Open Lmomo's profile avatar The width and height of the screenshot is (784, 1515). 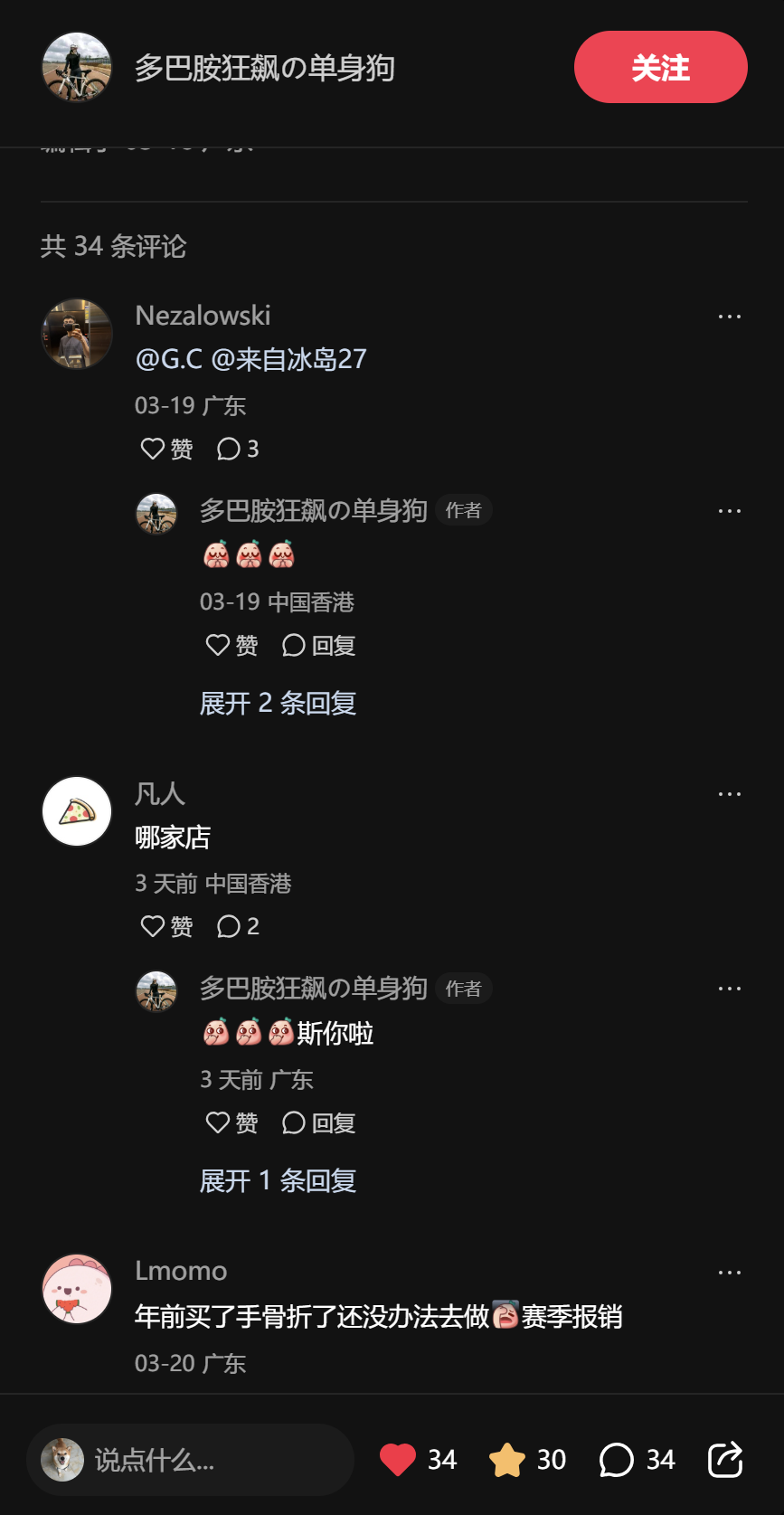tap(77, 1288)
